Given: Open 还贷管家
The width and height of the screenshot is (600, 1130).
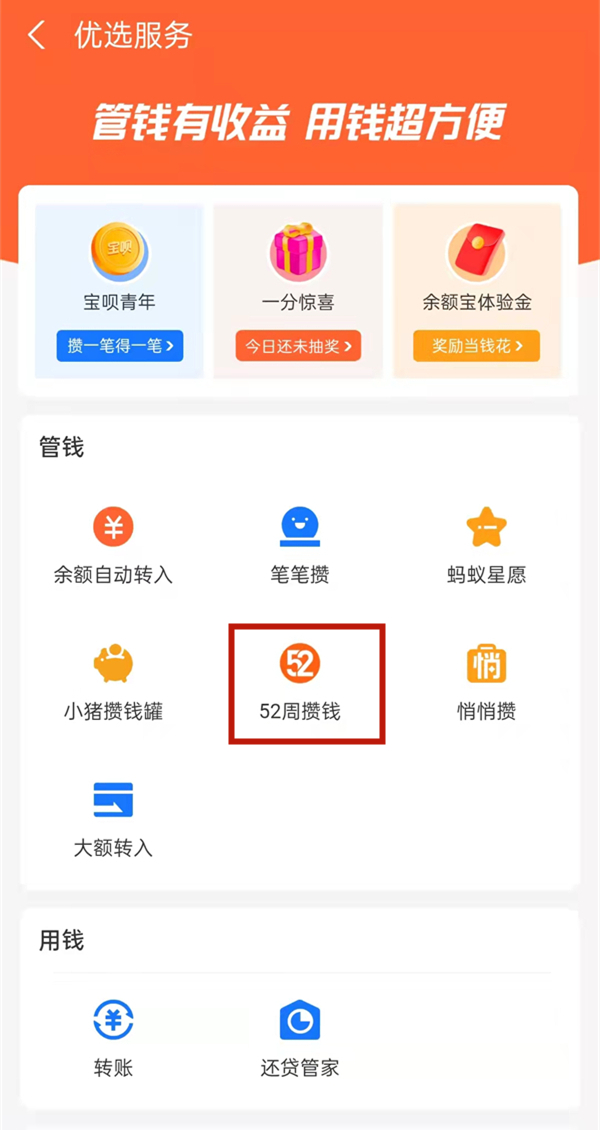Looking at the screenshot, I should [299, 1038].
